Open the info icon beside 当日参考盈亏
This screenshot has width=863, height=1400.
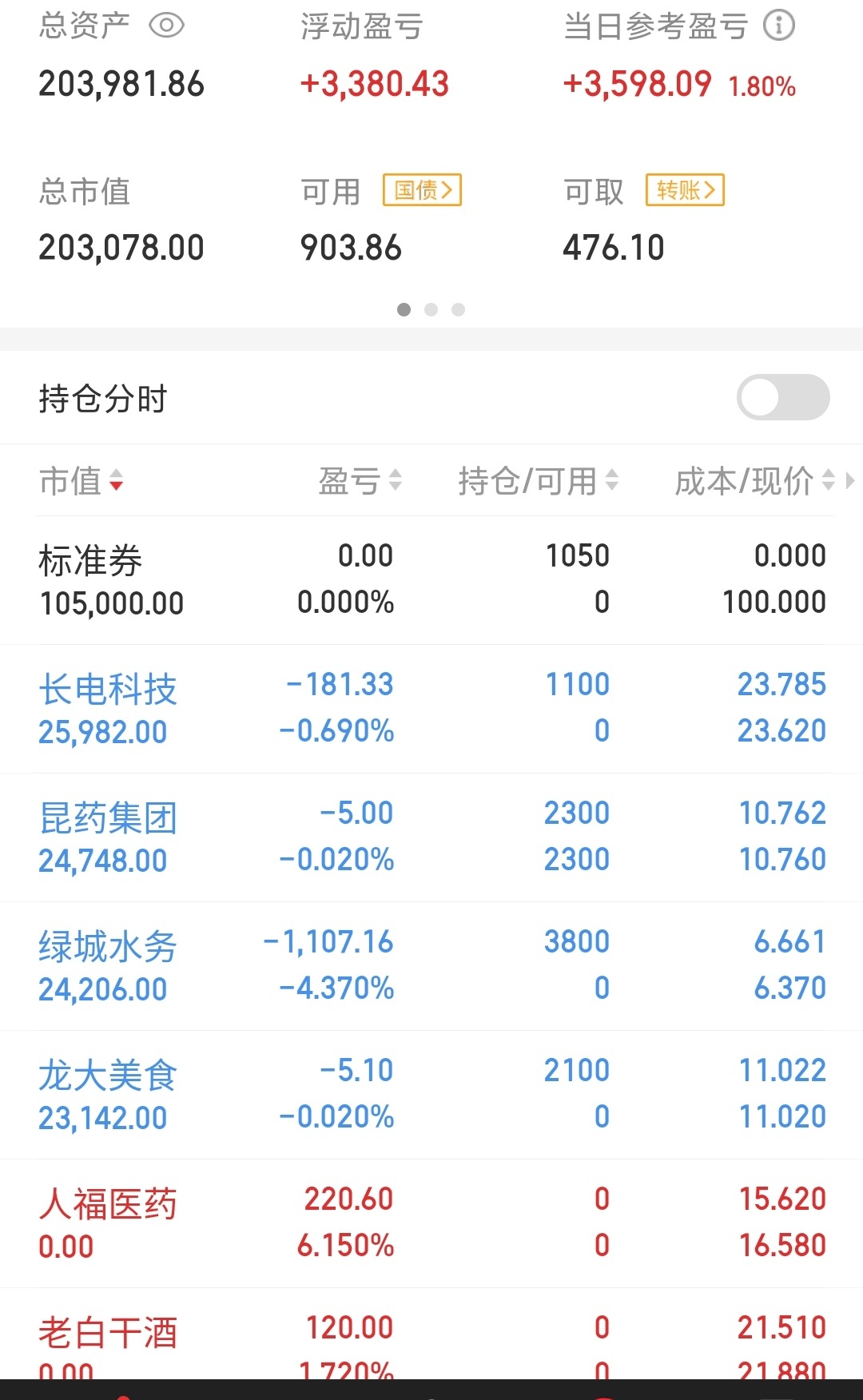(778, 26)
